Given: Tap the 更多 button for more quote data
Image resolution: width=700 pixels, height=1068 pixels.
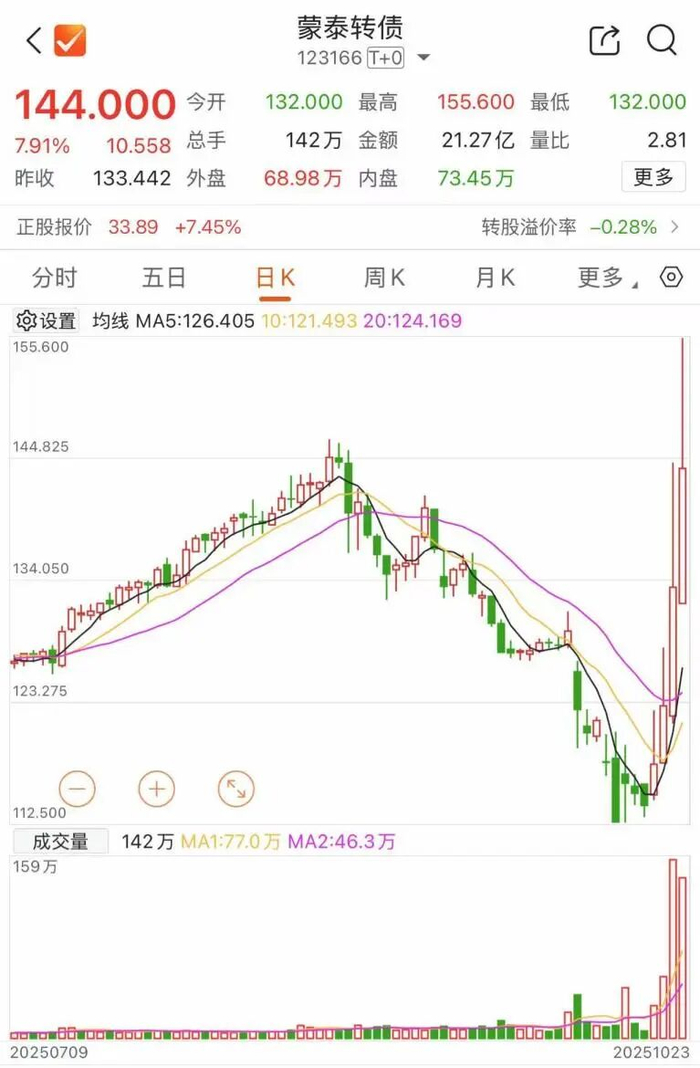Looking at the screenshot, I should coord(653,178).
